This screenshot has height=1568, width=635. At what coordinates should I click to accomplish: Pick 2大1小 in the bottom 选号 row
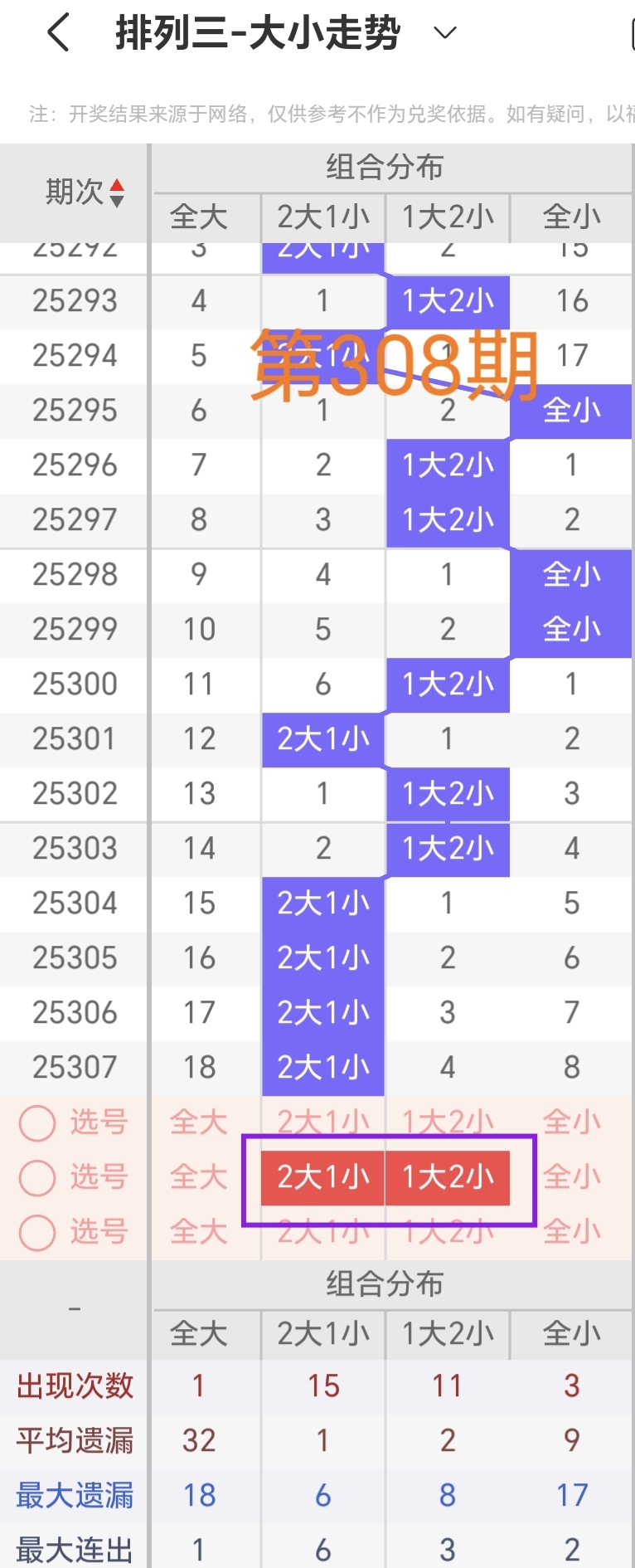point(322,1232)
